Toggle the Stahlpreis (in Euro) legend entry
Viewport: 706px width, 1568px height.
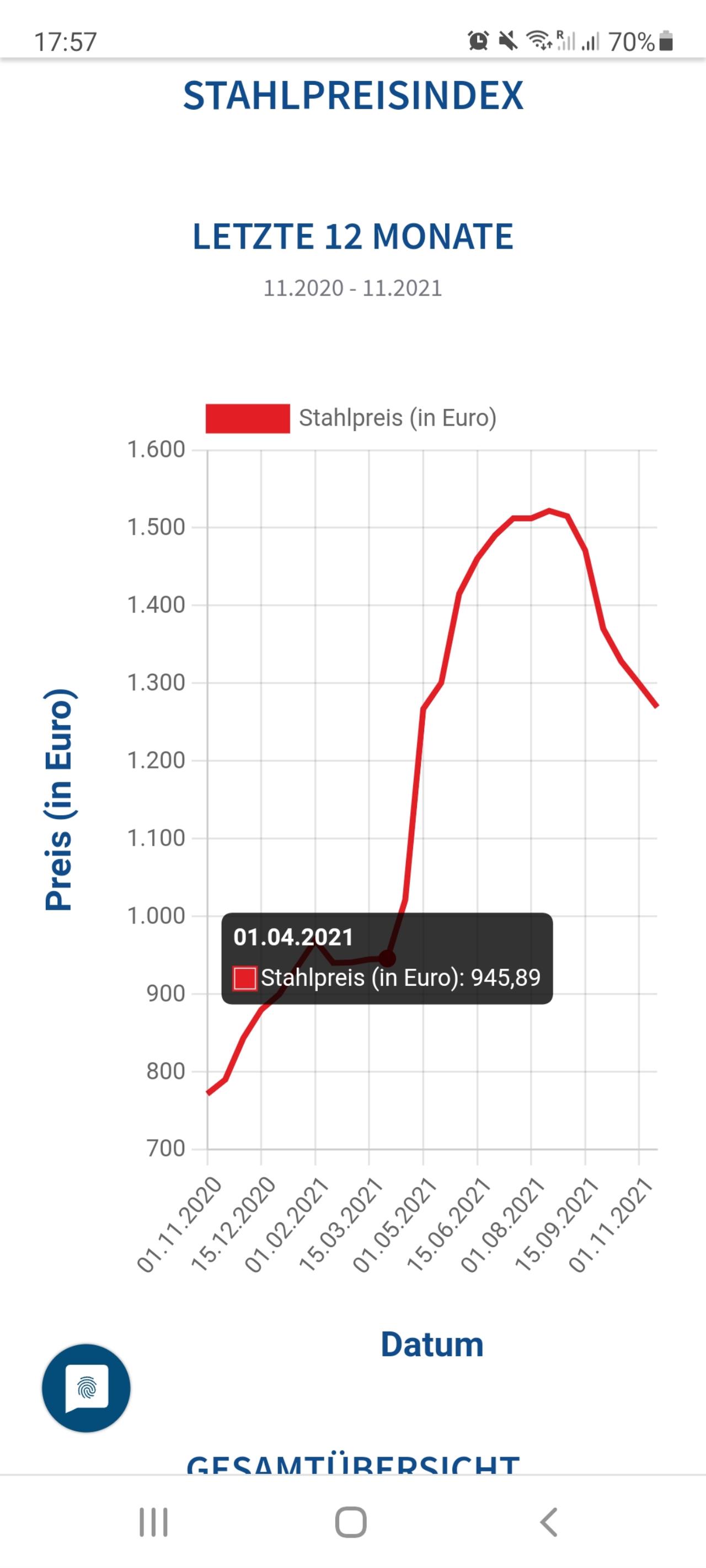click(351, 418)
